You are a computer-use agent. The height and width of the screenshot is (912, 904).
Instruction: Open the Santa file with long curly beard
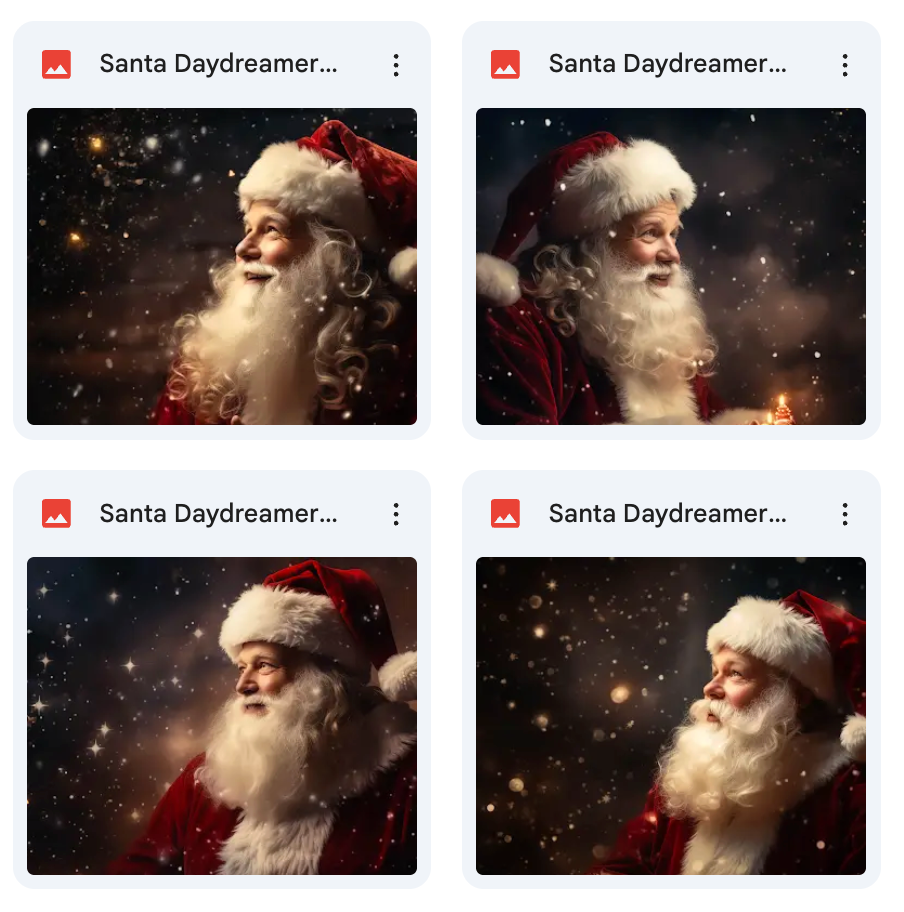[221, 266]
